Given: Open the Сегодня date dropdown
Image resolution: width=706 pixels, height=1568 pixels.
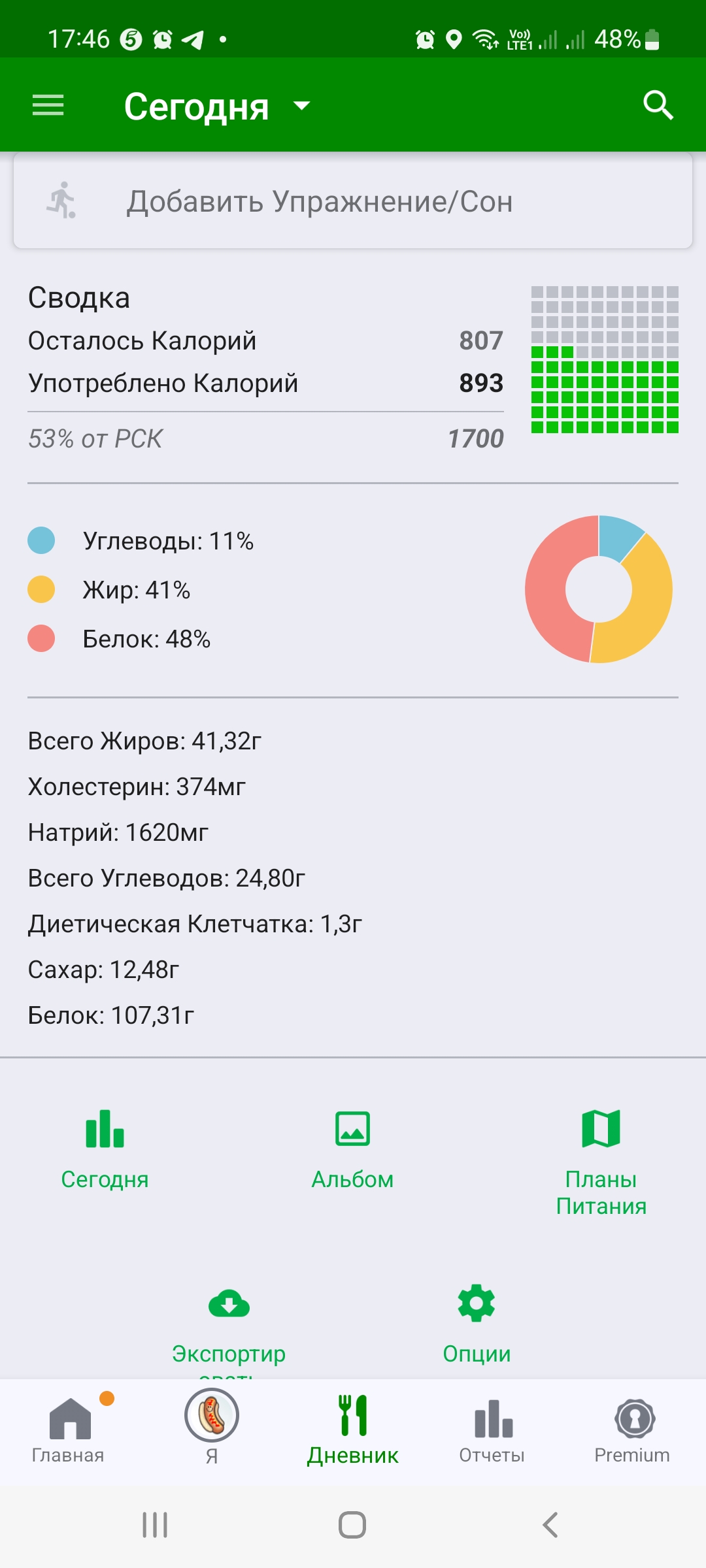Looking at the screenshot, I should tap(218, 106).
